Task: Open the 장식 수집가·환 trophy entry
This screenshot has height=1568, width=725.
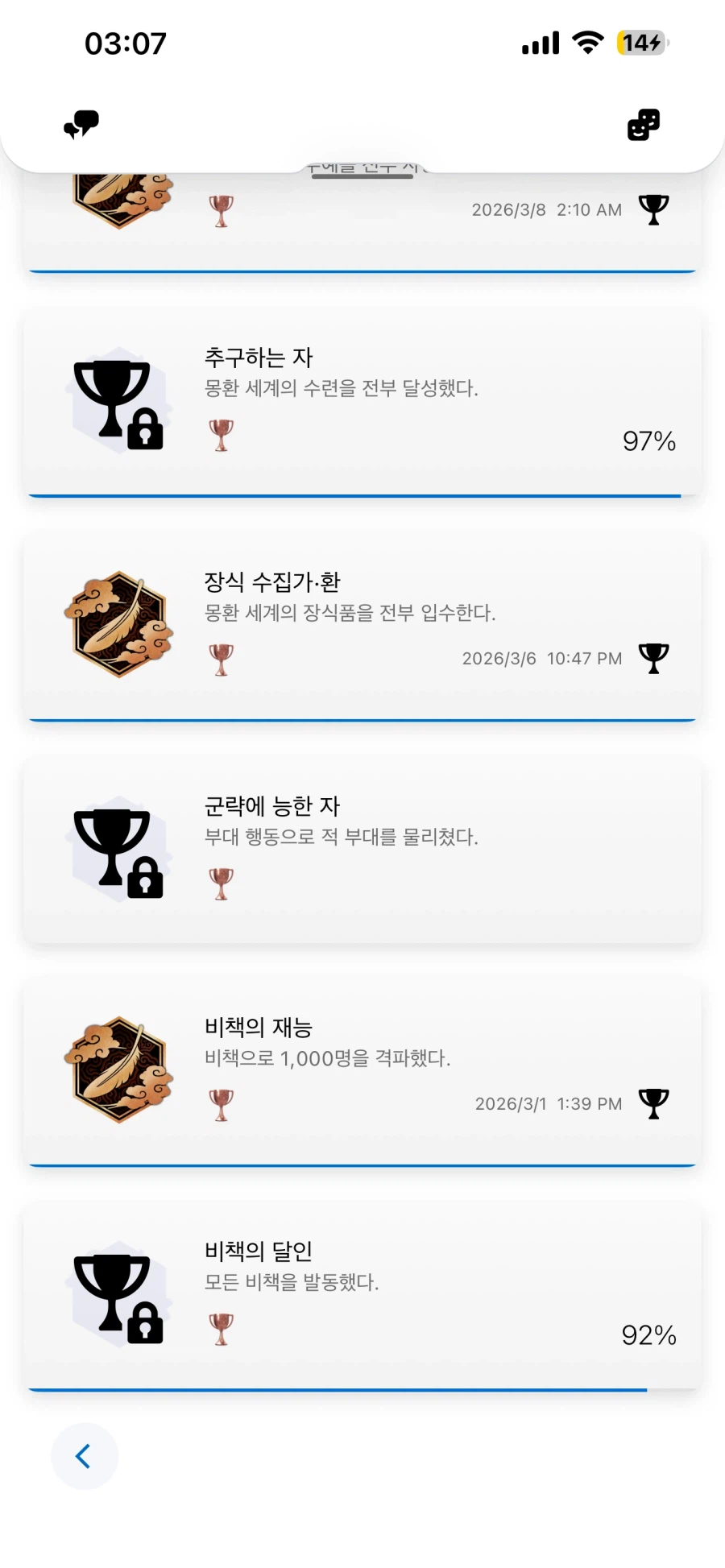Action: (362, 626)
